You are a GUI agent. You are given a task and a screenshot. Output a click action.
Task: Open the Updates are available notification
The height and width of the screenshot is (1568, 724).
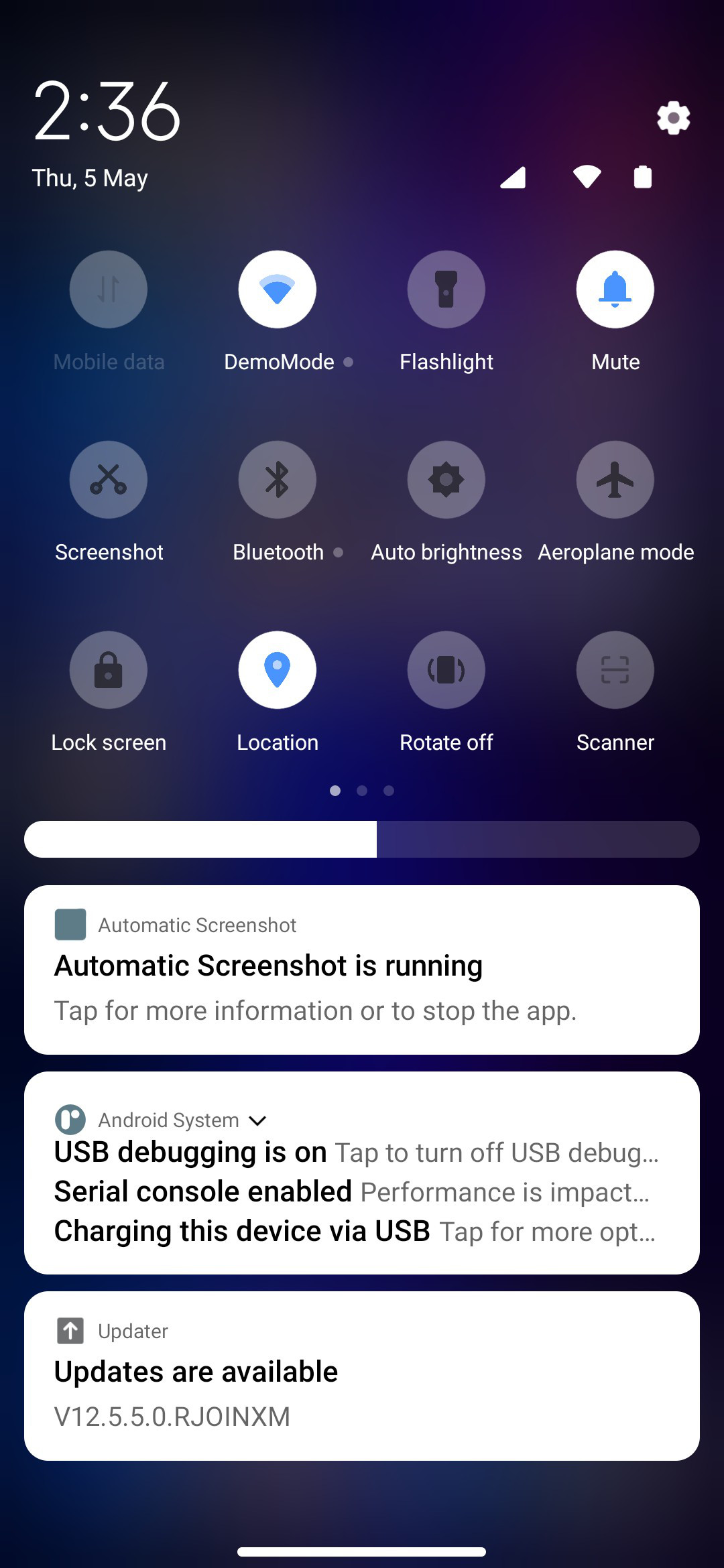(362, 1376)
